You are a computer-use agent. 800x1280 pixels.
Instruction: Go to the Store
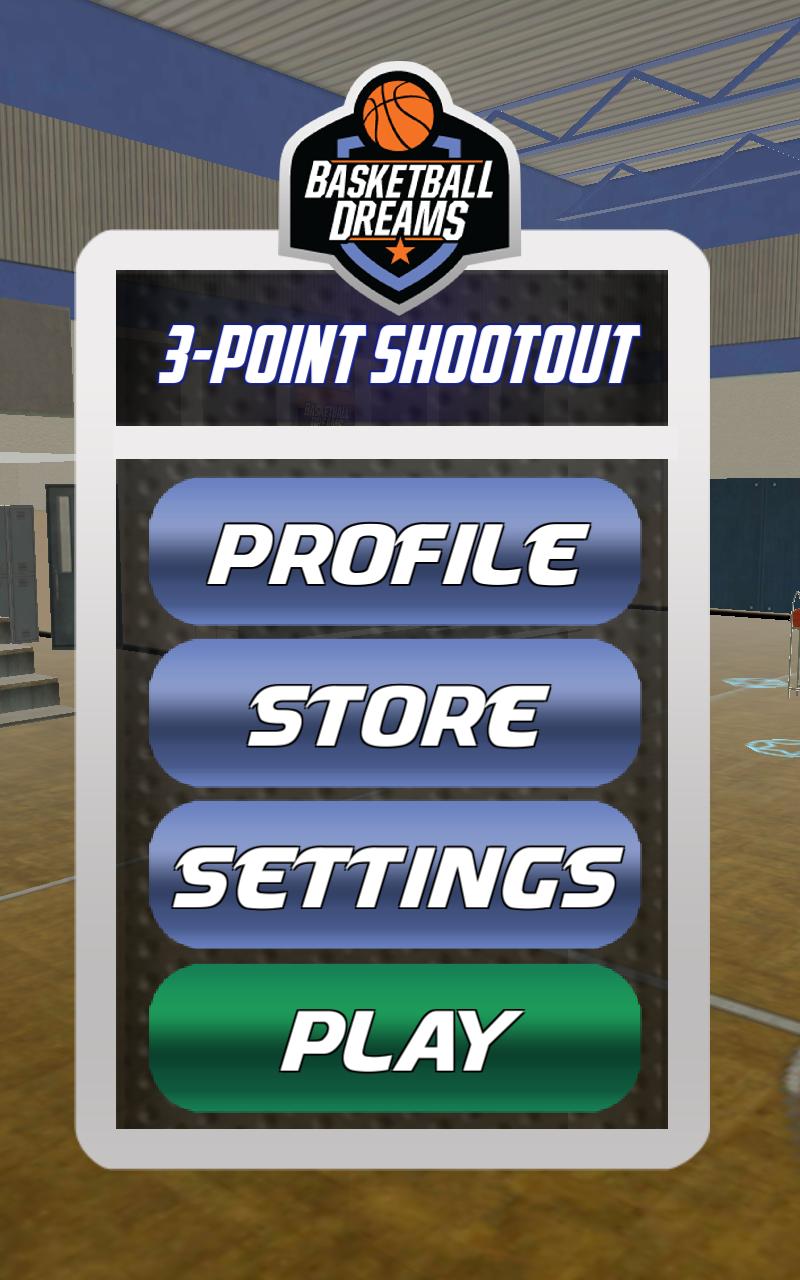[394, 714]
